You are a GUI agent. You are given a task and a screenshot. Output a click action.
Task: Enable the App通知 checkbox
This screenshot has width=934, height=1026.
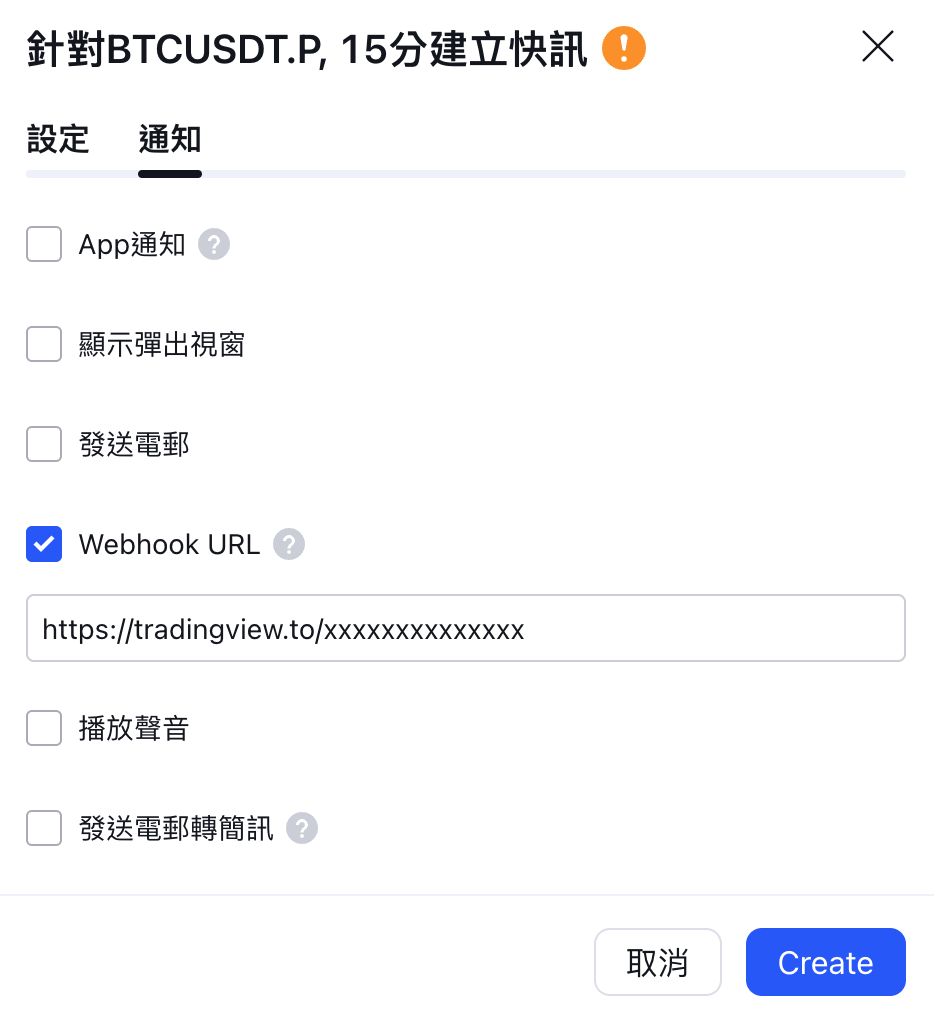pyautogui.click(x=44, y=244)
